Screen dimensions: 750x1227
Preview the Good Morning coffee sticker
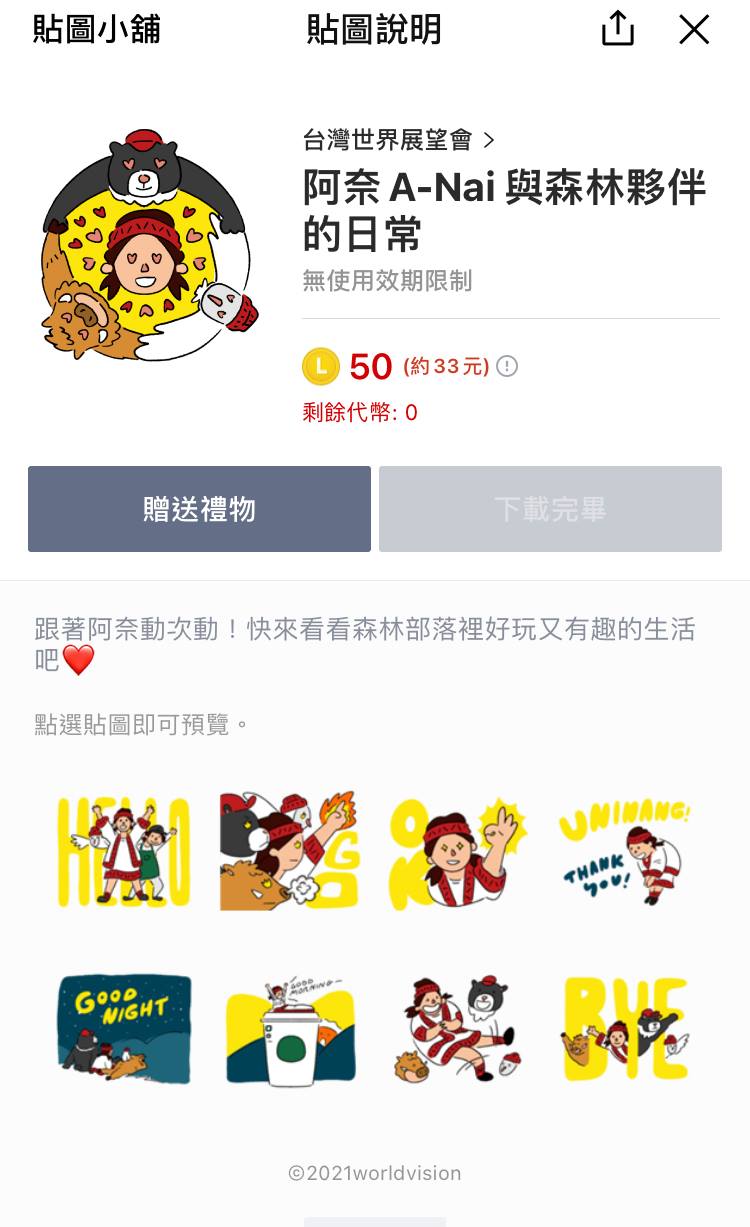pyautogui.click(x=290, y=1030)
